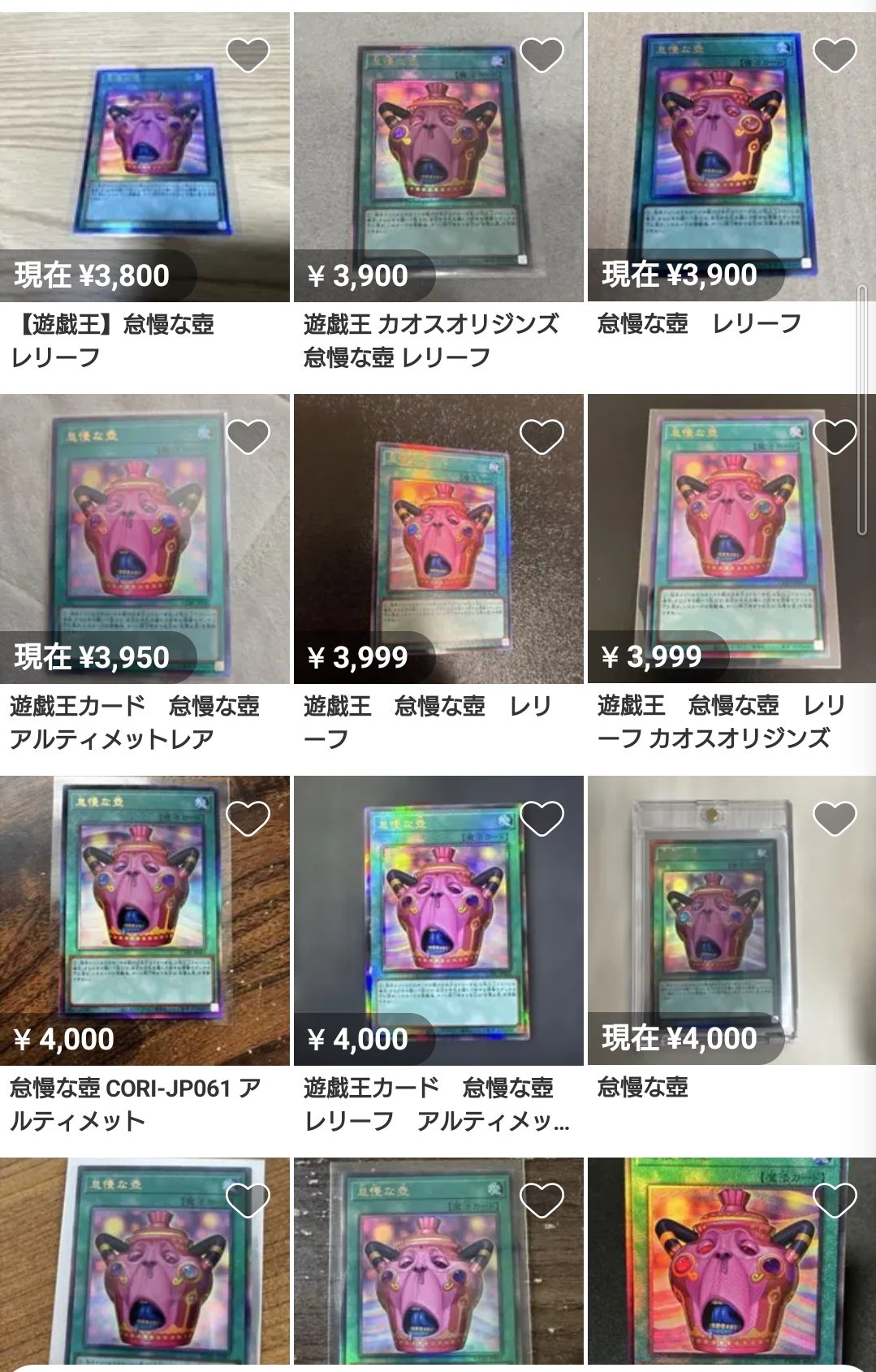Favorite the 遊戯王 カオスオリジンズ ¥3,900 listing
This screenshot has width=876, height=1372.
(542, 55)
